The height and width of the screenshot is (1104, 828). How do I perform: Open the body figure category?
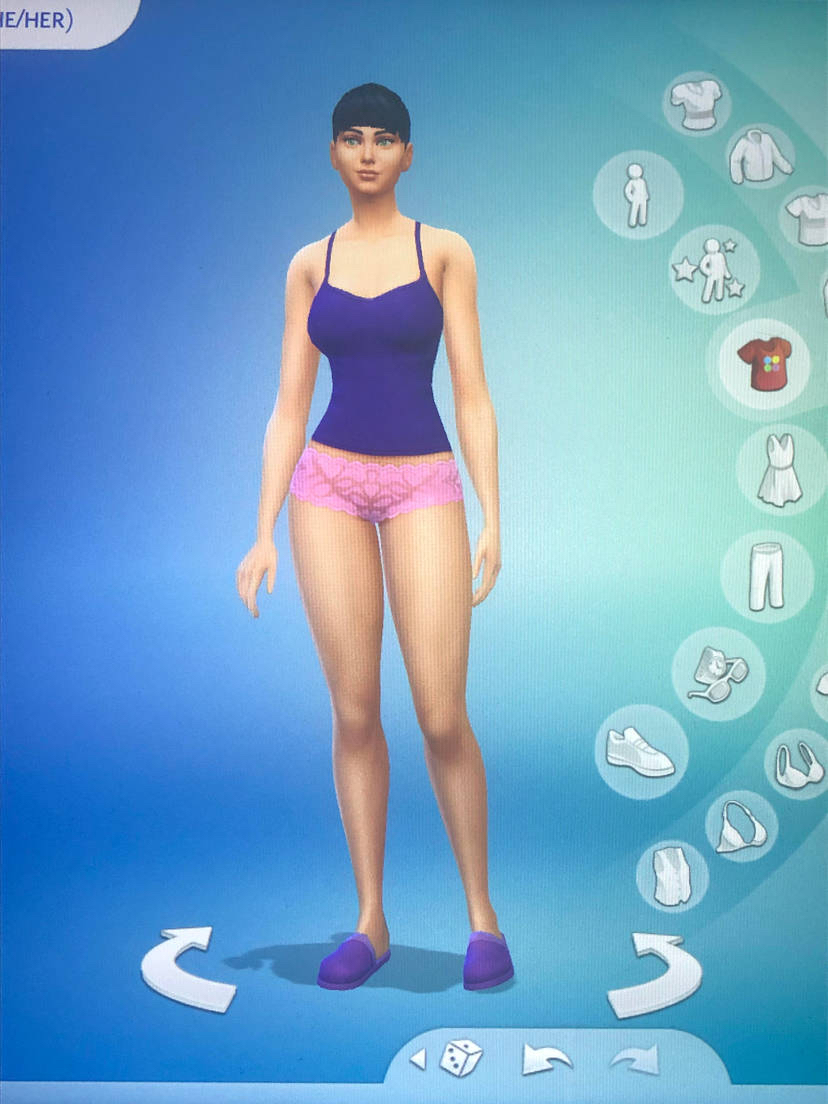pyautogui.click(x=636, y=195)
